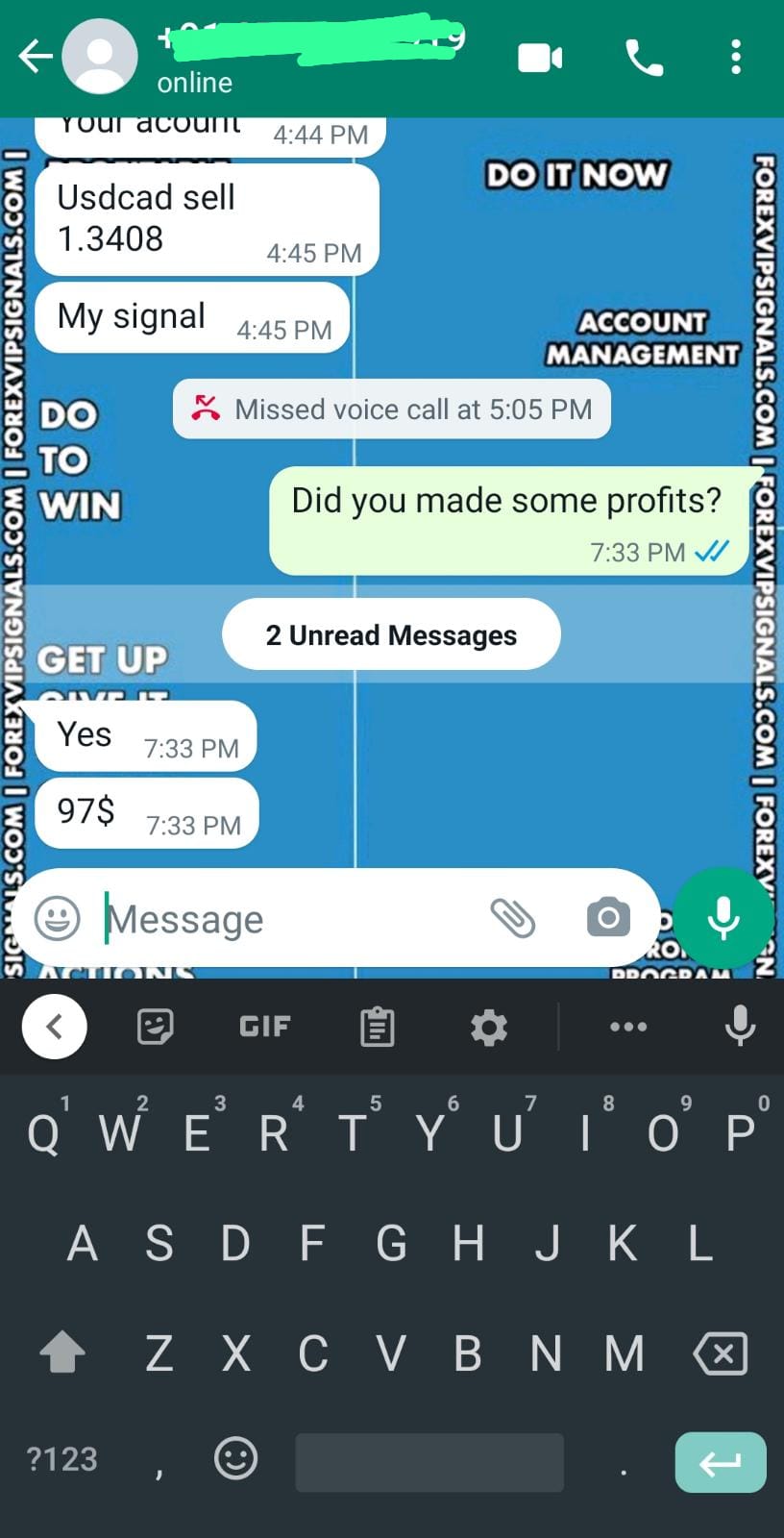
Task: Start a voice call
Action: tap(644, 58)
